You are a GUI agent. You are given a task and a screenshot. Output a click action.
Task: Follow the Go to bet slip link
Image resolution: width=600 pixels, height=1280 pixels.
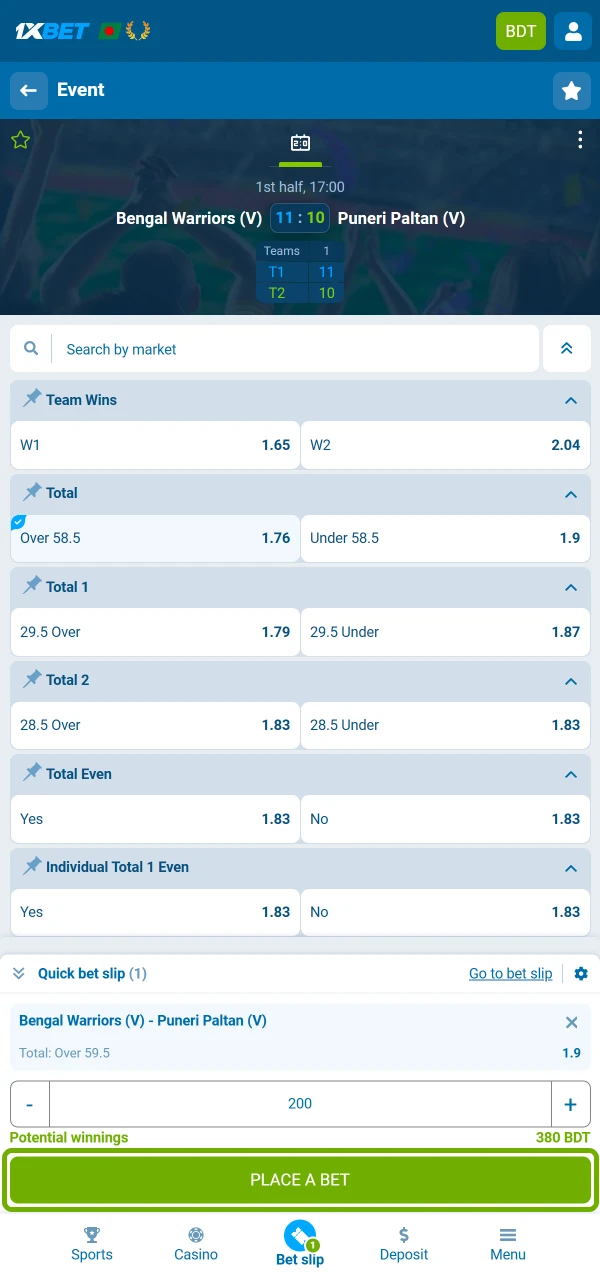tap(510, 973)
